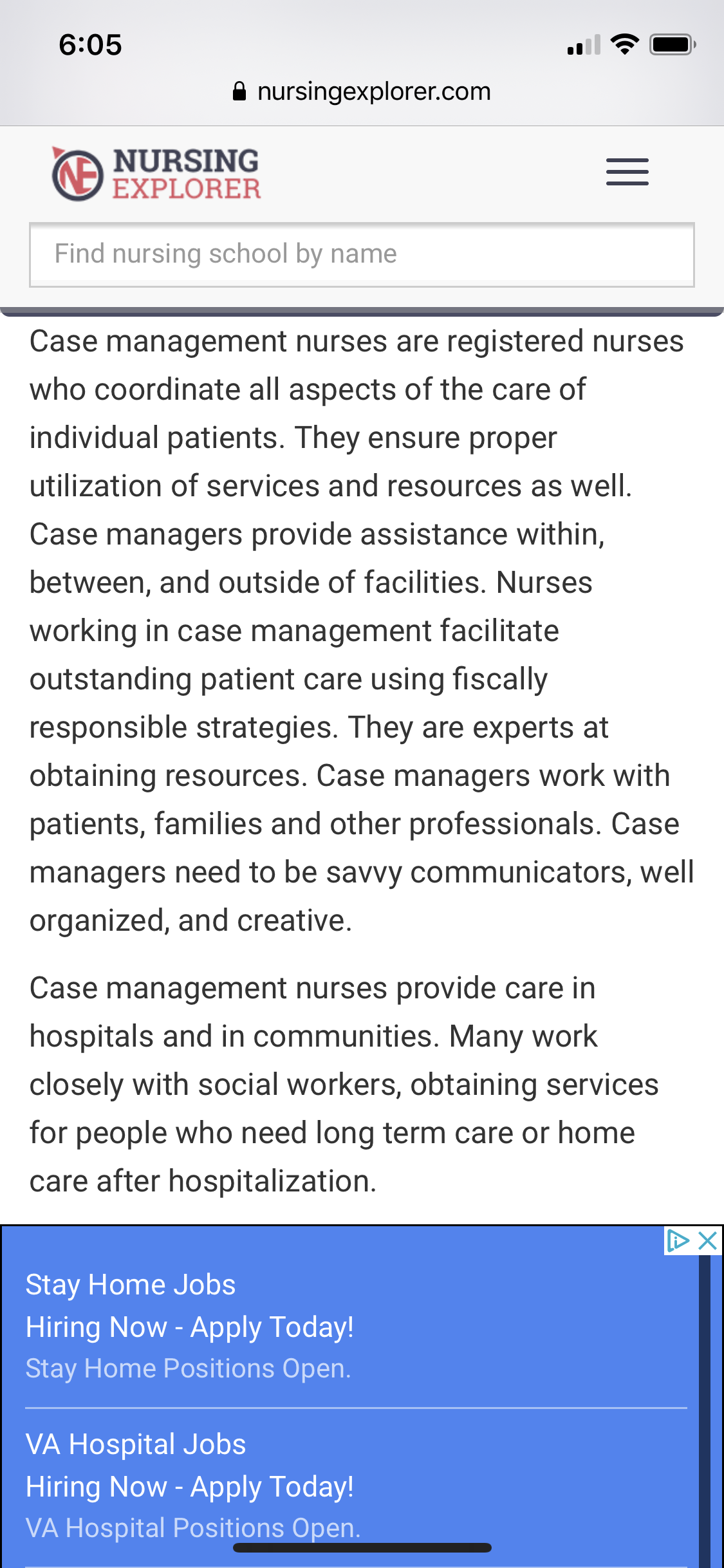The image size is (724, 1568).
Task: Tap the nursingexplorer.com address bar
Action: coord(362,91)
